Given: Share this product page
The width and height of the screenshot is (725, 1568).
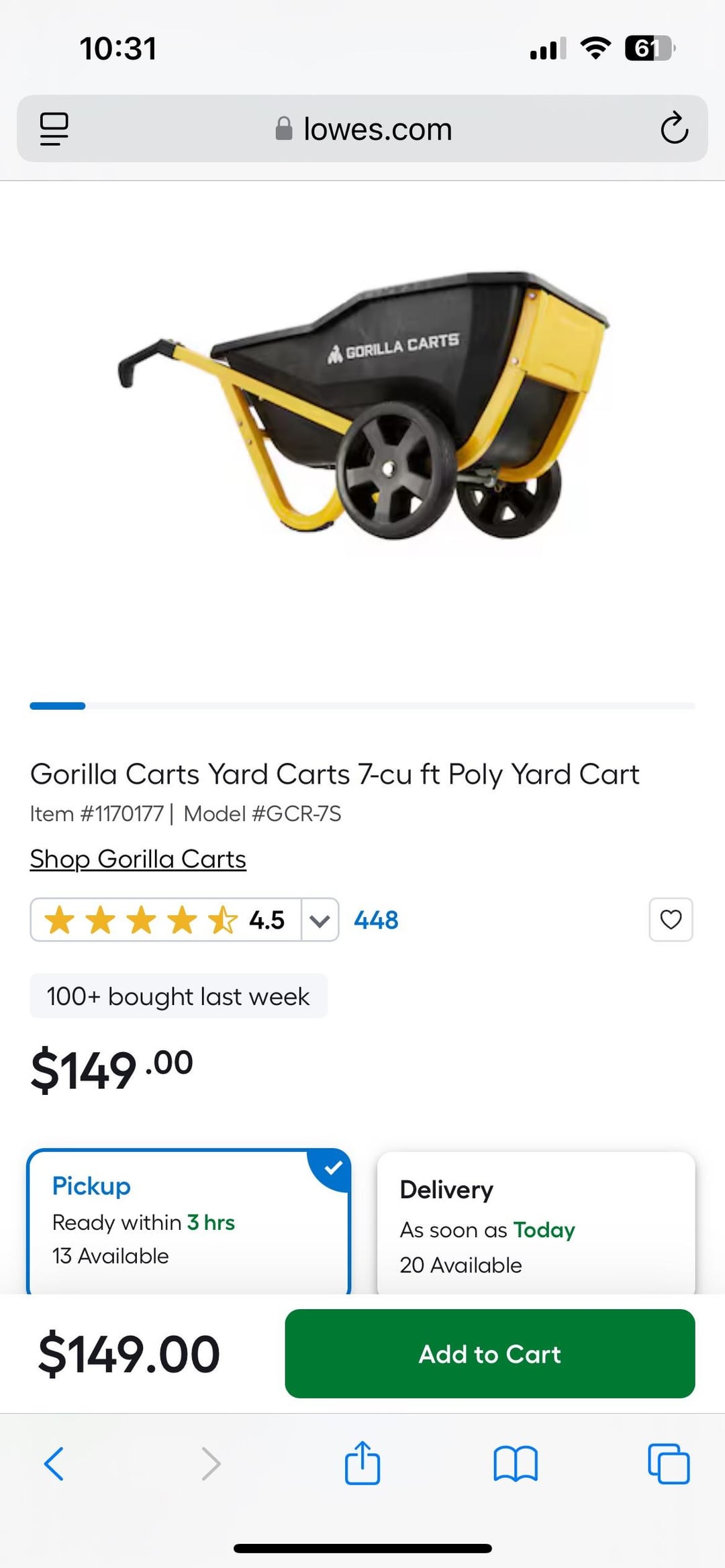Looking at the screenshot, I should click(362, 1463).
